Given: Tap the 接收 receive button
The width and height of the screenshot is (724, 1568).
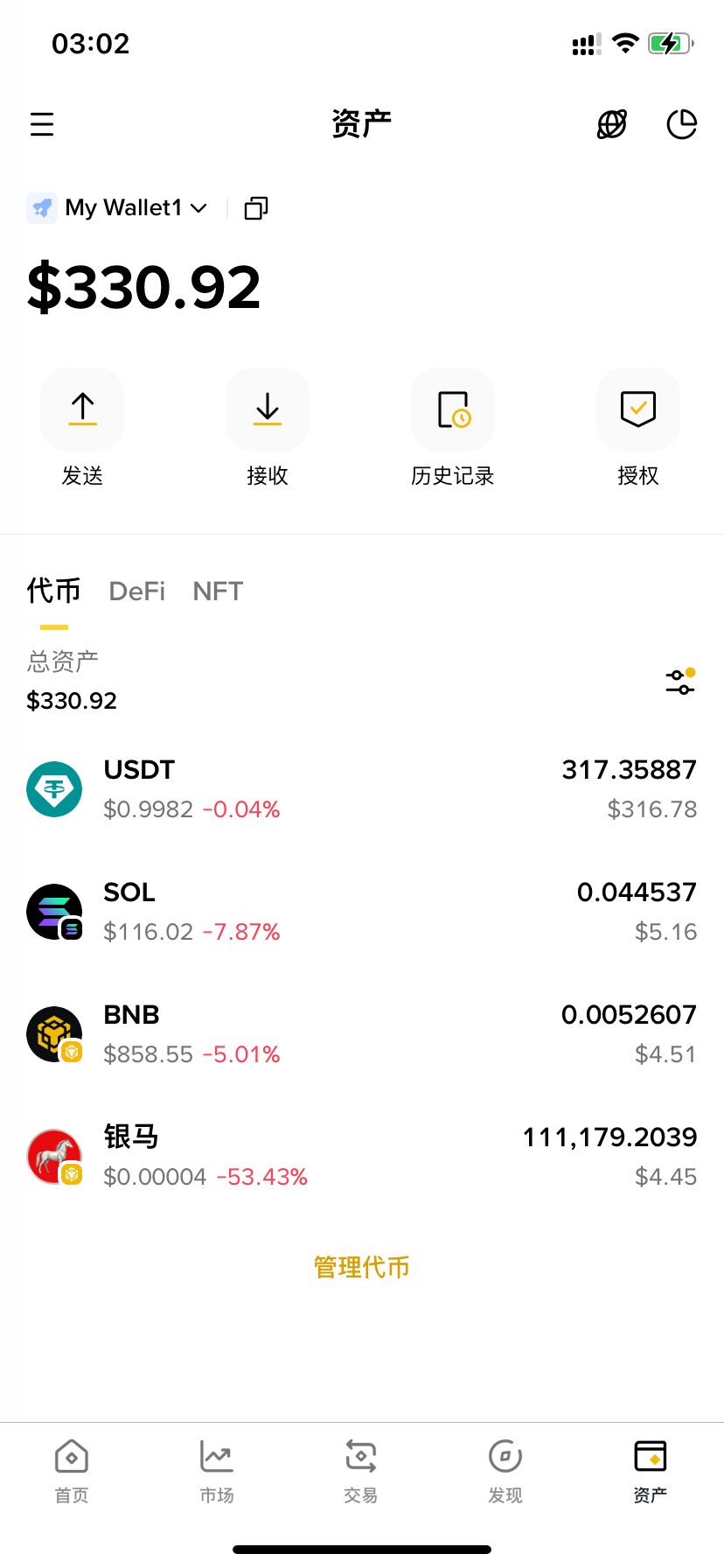Looking at the screenshot, I should [x=268, y=409].
